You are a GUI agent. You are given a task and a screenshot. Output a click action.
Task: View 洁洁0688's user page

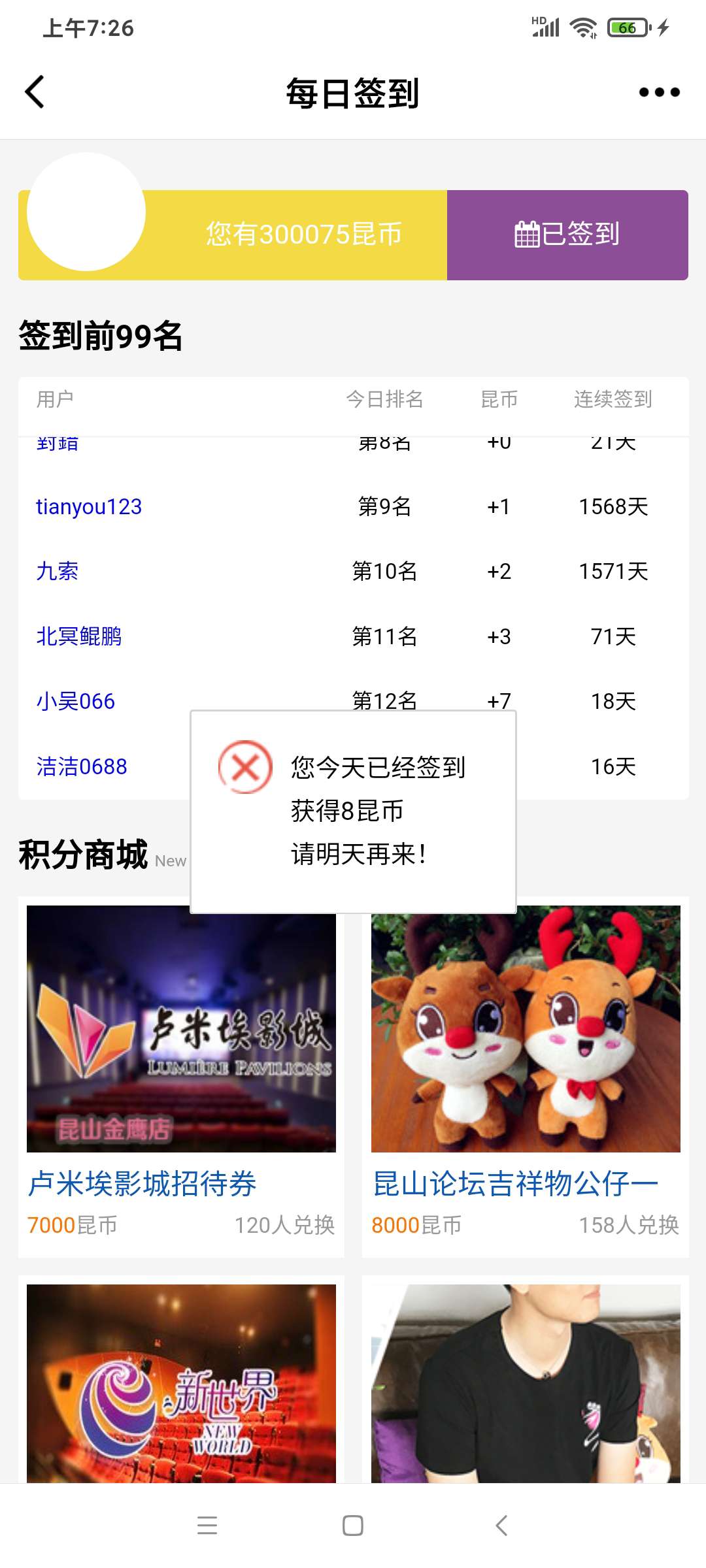click(82, 766)
